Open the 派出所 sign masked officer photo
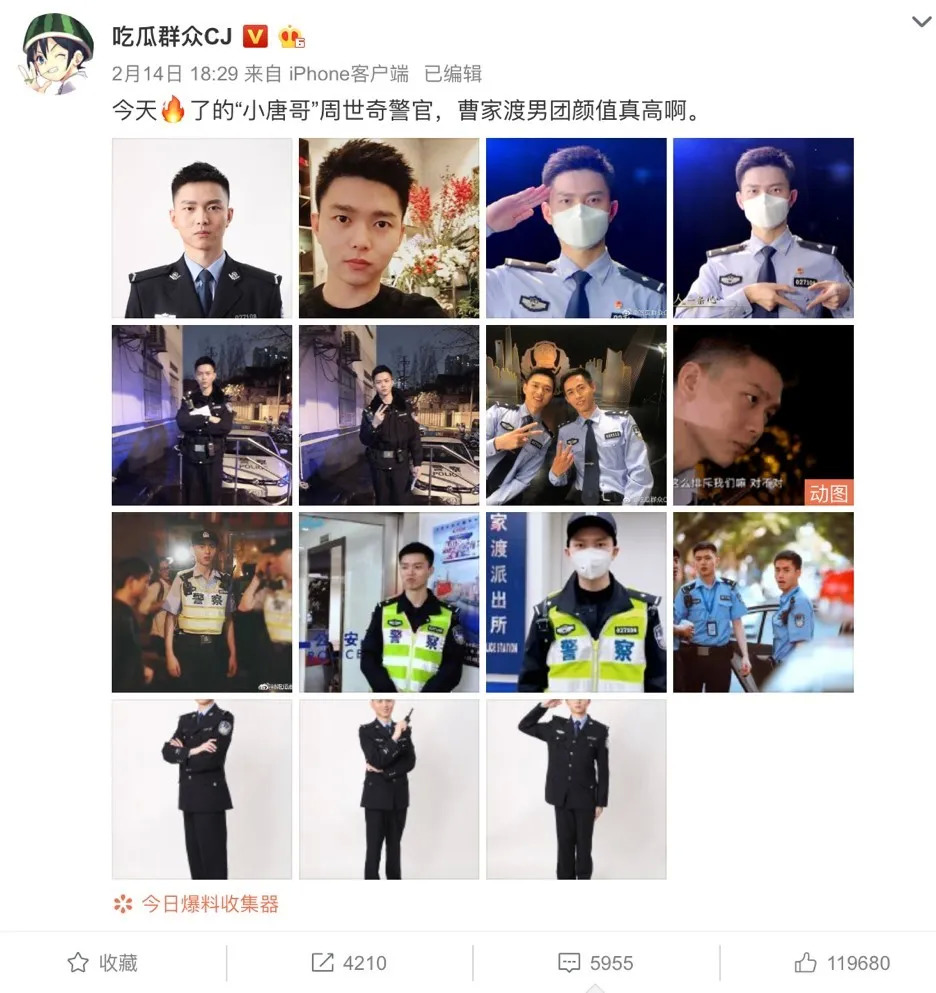 (576, 602)
